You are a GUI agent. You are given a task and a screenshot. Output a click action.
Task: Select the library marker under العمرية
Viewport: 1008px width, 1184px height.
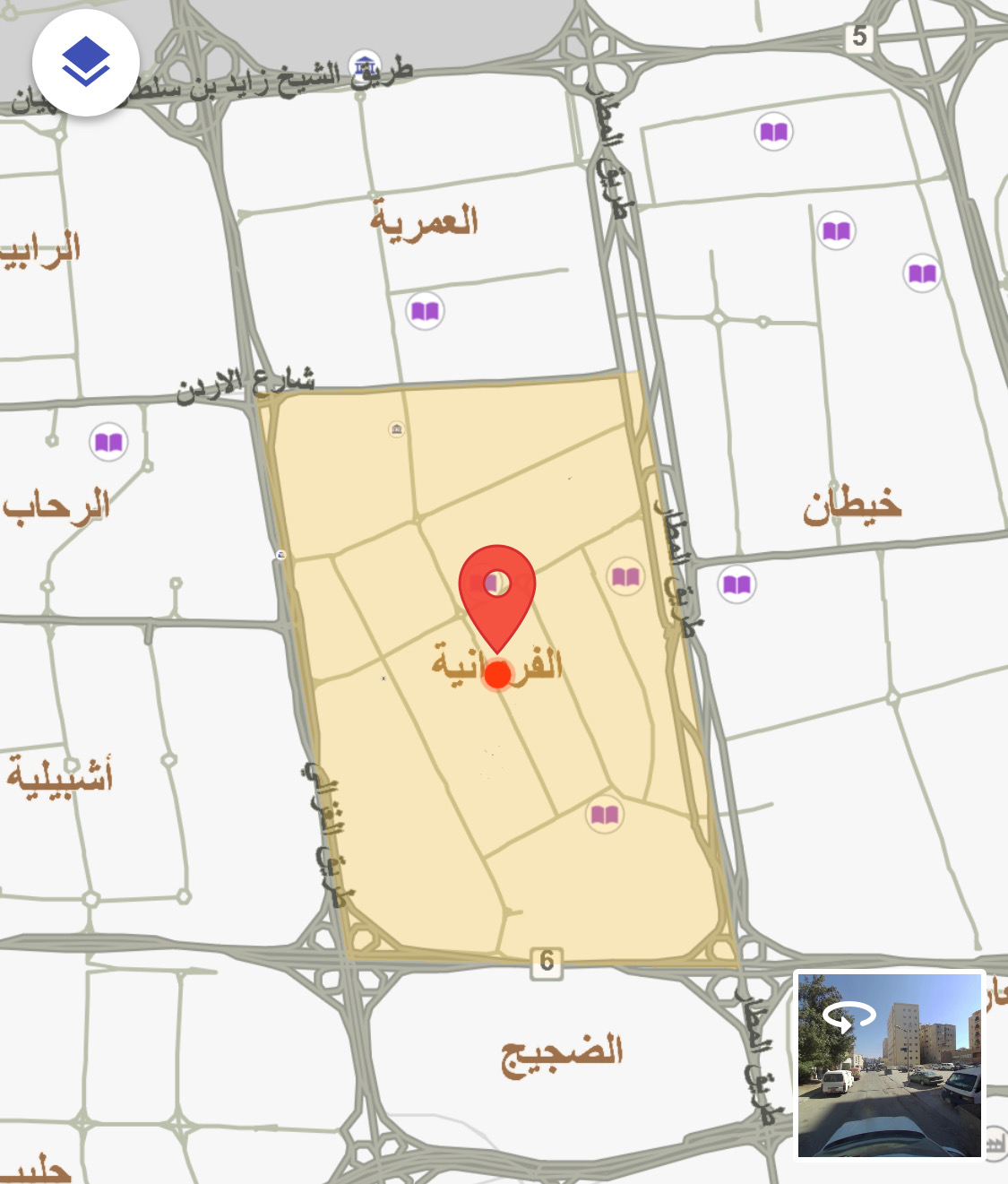(425, 311)
